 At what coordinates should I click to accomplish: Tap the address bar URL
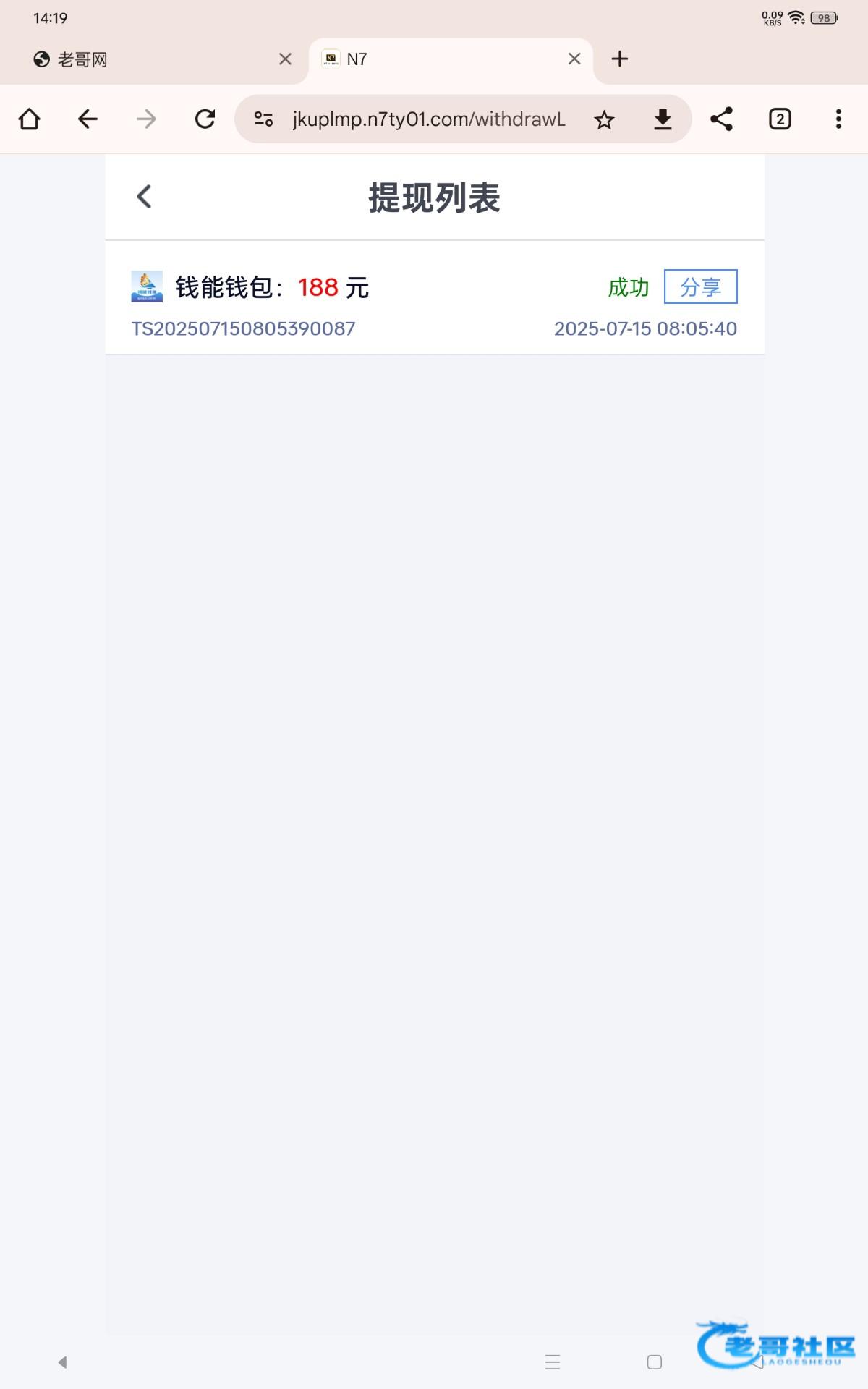coord(428,119)
